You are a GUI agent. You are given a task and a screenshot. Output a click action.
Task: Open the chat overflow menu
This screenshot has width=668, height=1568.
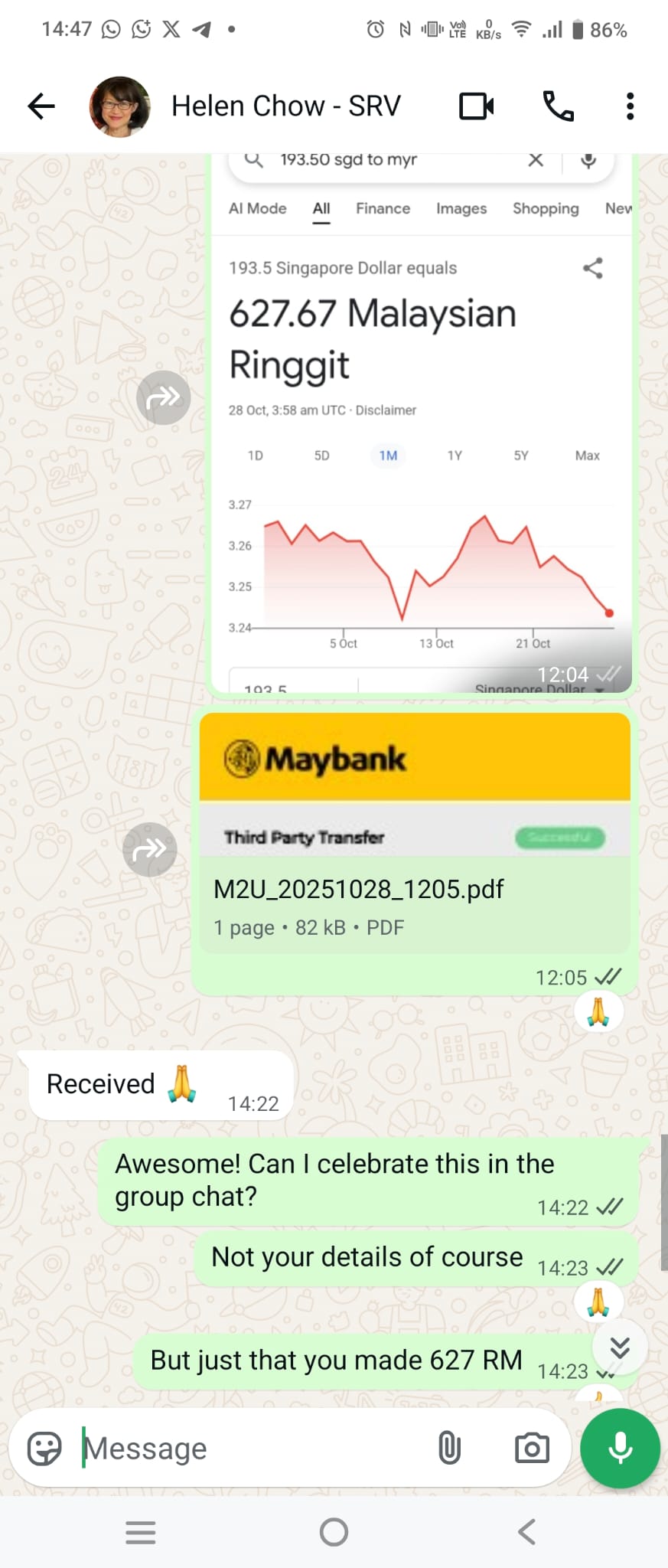630,106
